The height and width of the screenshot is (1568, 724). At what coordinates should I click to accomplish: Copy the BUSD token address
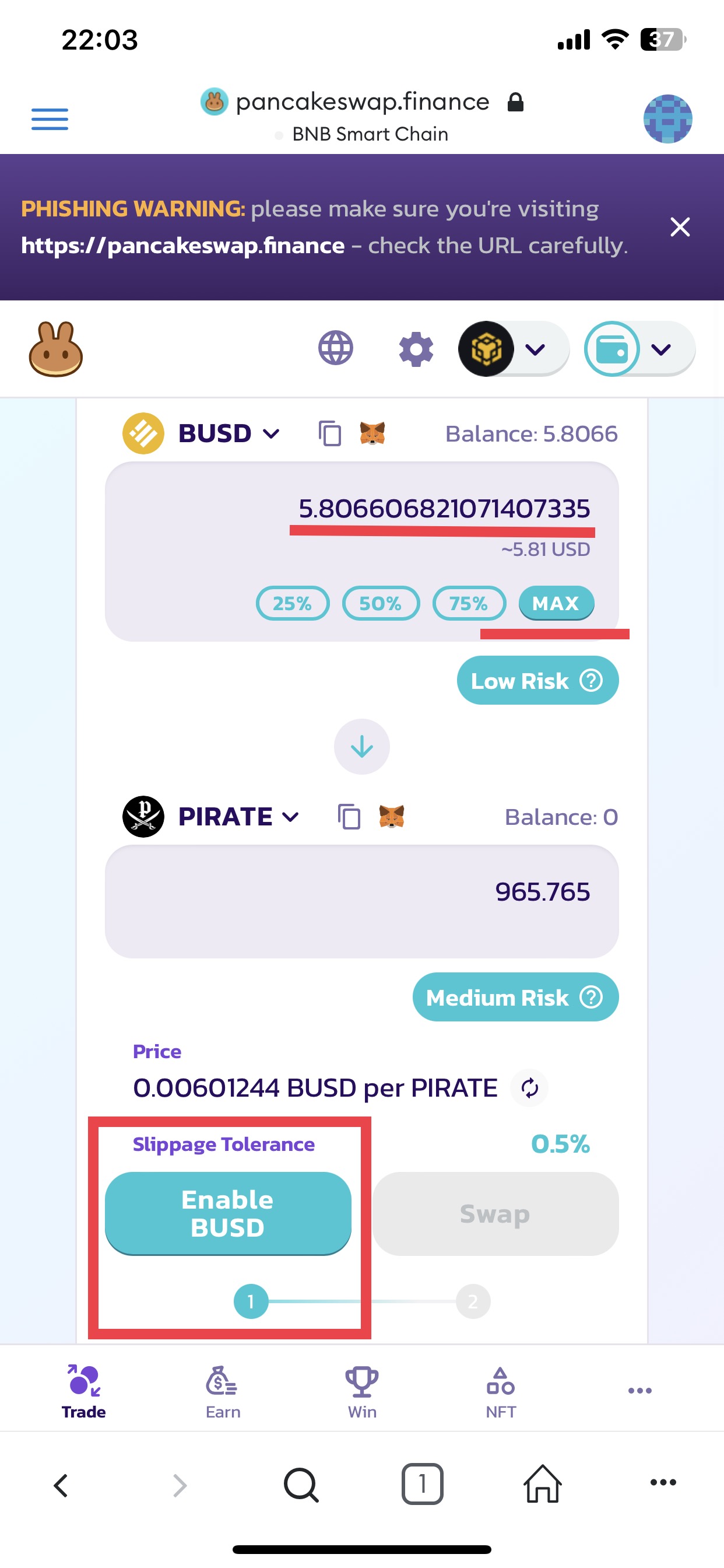pyautogui.click(x=330, y=433)
